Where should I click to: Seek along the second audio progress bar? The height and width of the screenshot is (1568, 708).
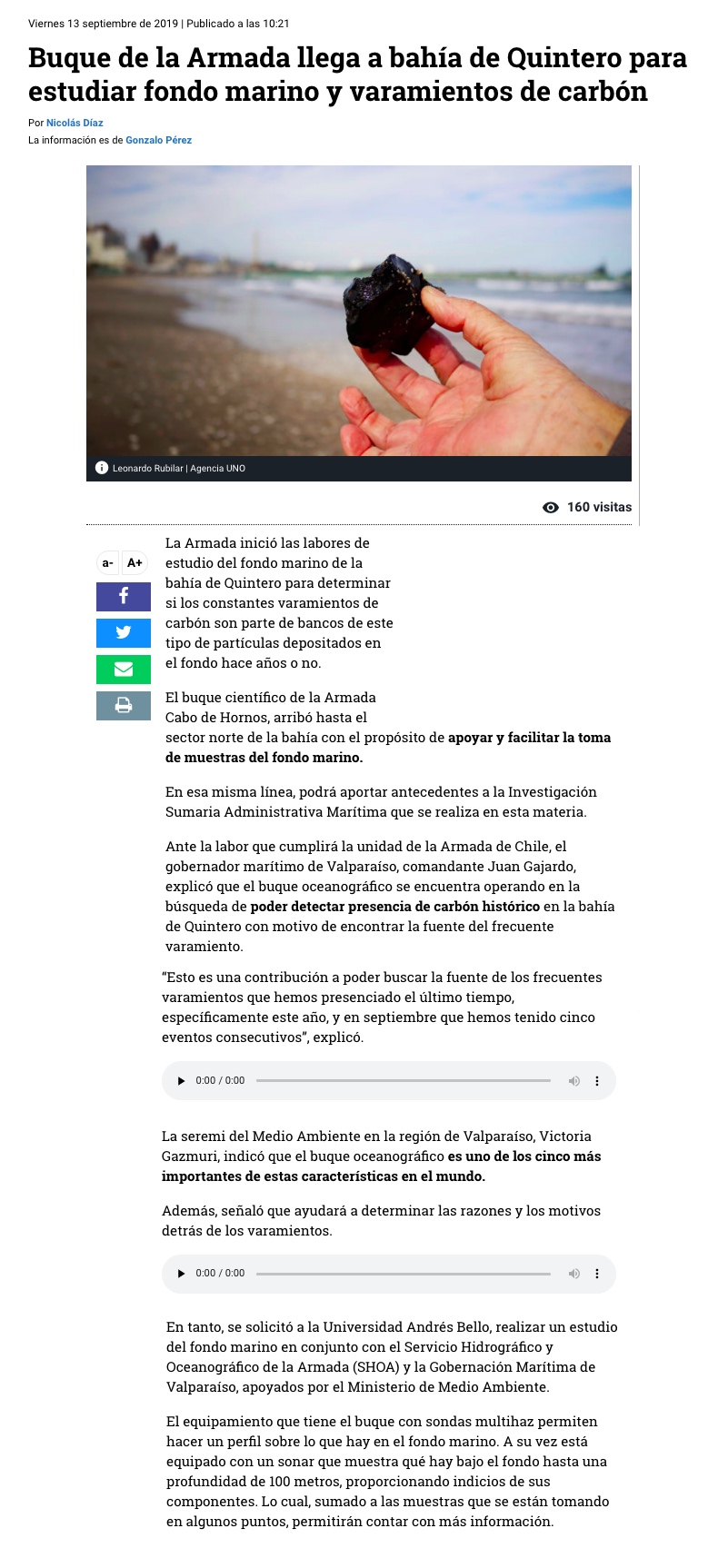click(404, 1274)
